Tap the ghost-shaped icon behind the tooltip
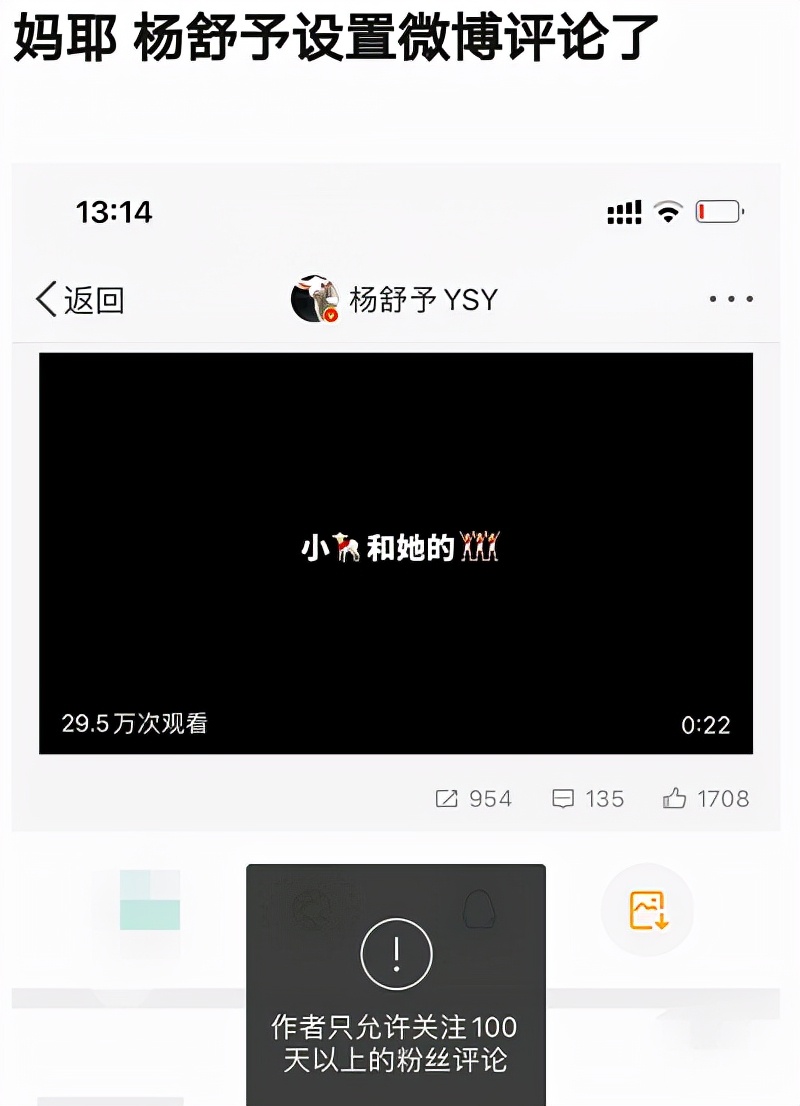This screenshot has height=1106, width=800. [x=479, y=910]
